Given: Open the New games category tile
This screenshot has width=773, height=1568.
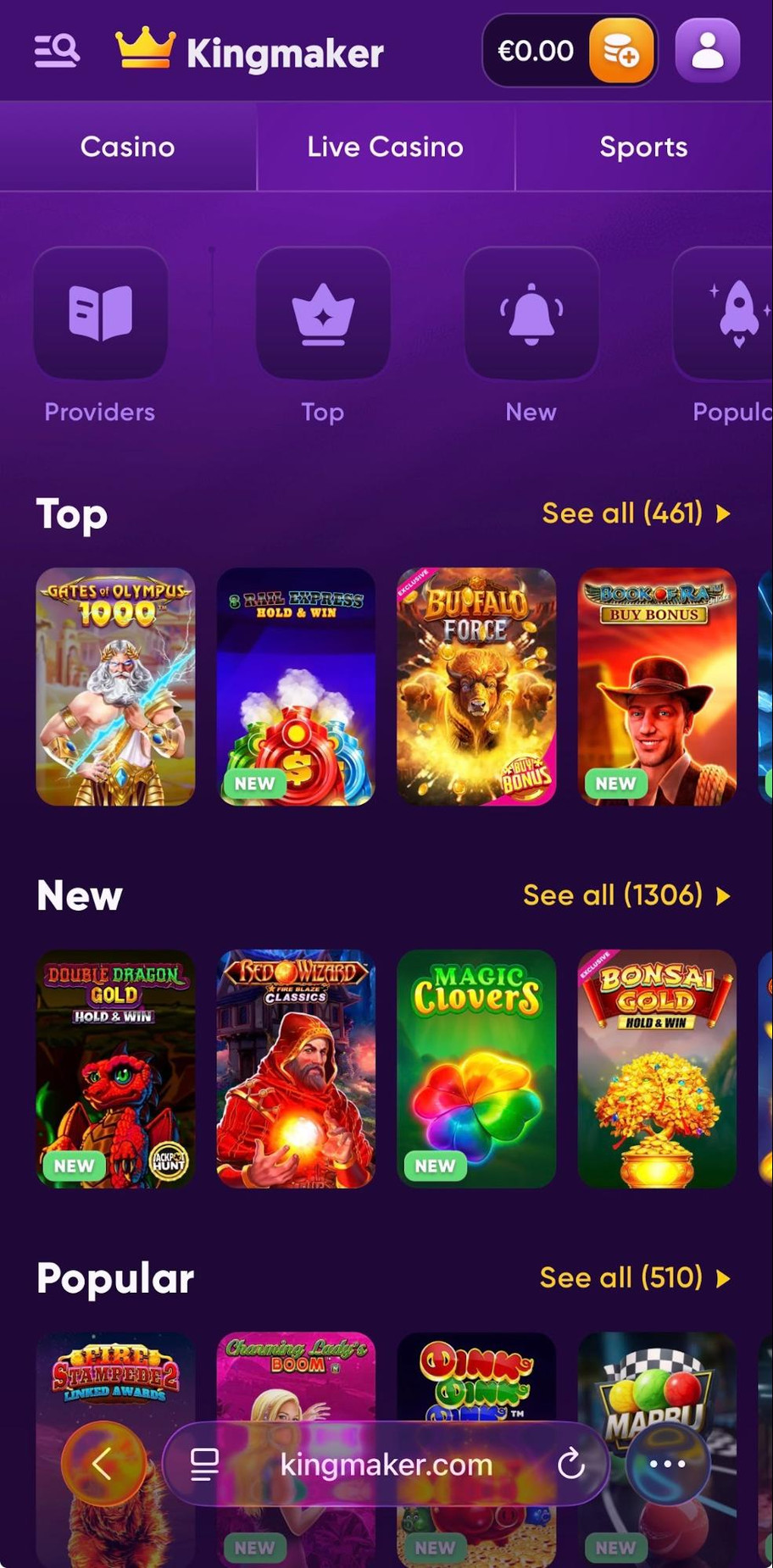Looking at the screenshot, I should (x=531, y=313).
